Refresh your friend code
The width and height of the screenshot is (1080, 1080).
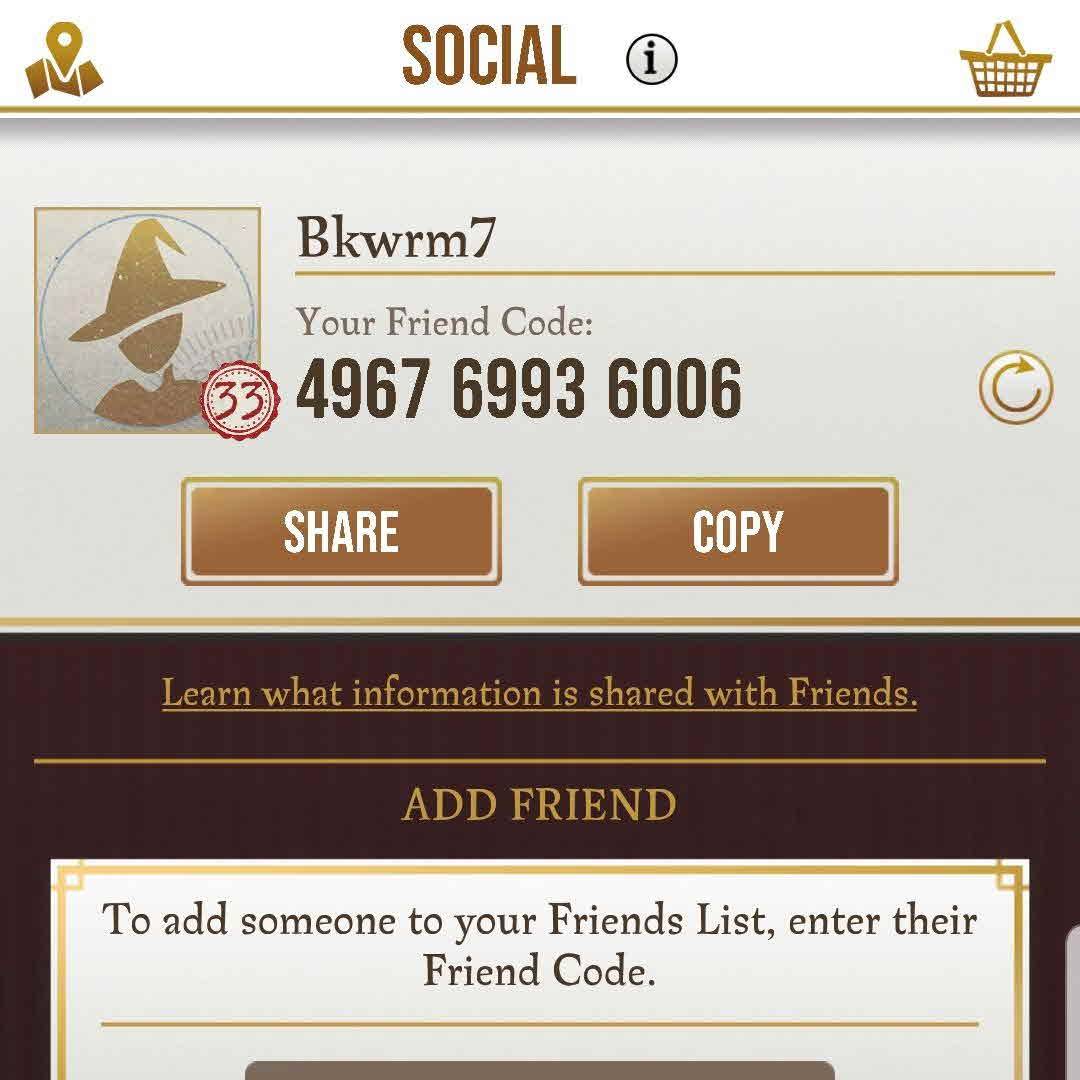[x=1015, y=386]
